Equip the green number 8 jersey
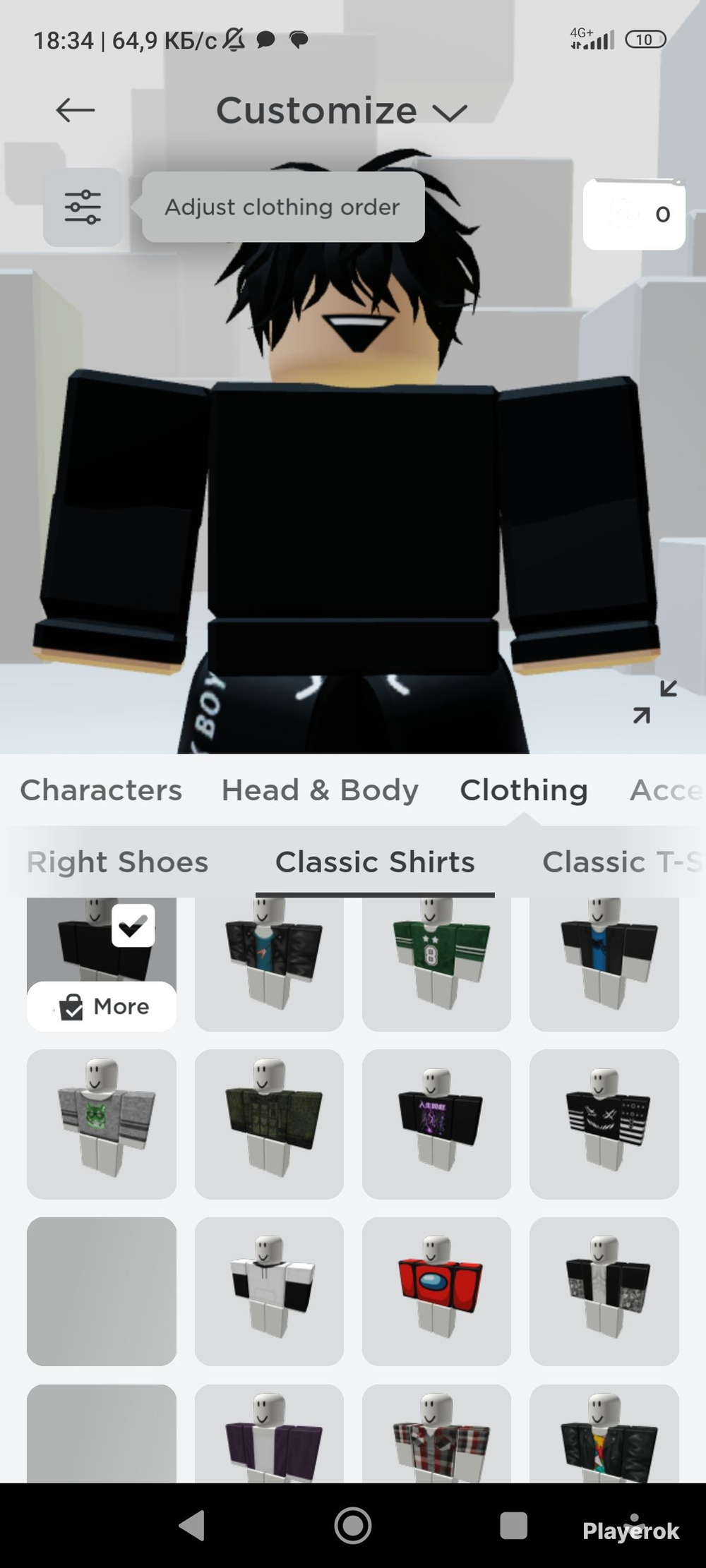Screen dimensions: 706x1568 436,964
